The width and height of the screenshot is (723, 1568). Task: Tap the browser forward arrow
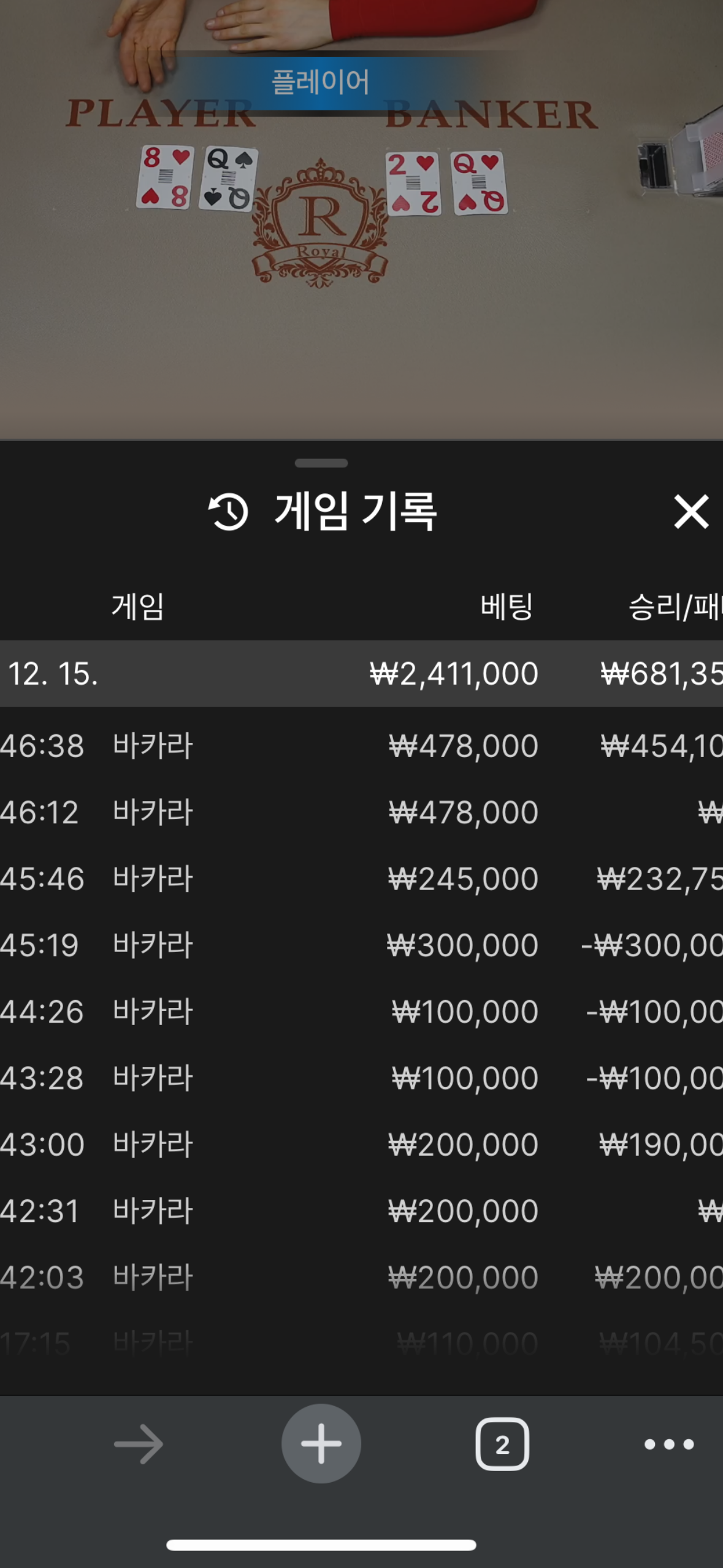139,1444
